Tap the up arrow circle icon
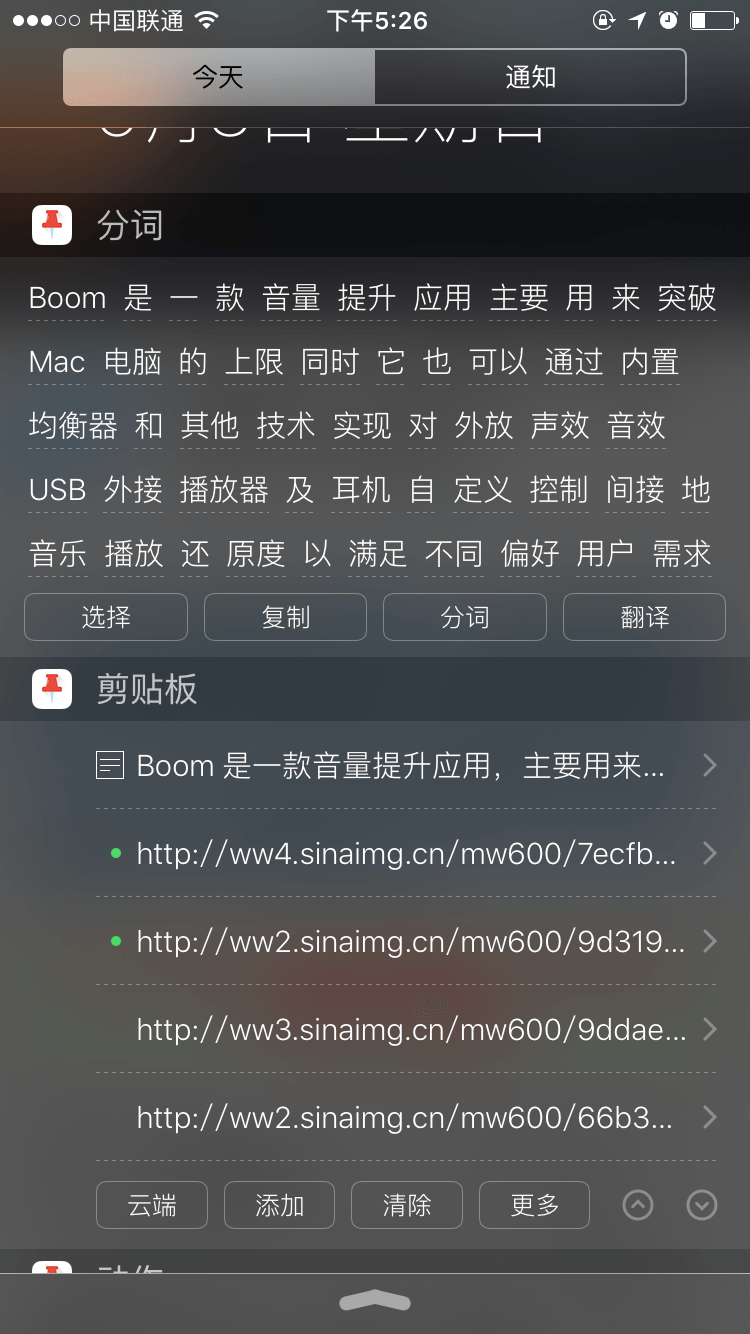The width and height of the screenshot is (750, 1334). [x=638, y=1205]
